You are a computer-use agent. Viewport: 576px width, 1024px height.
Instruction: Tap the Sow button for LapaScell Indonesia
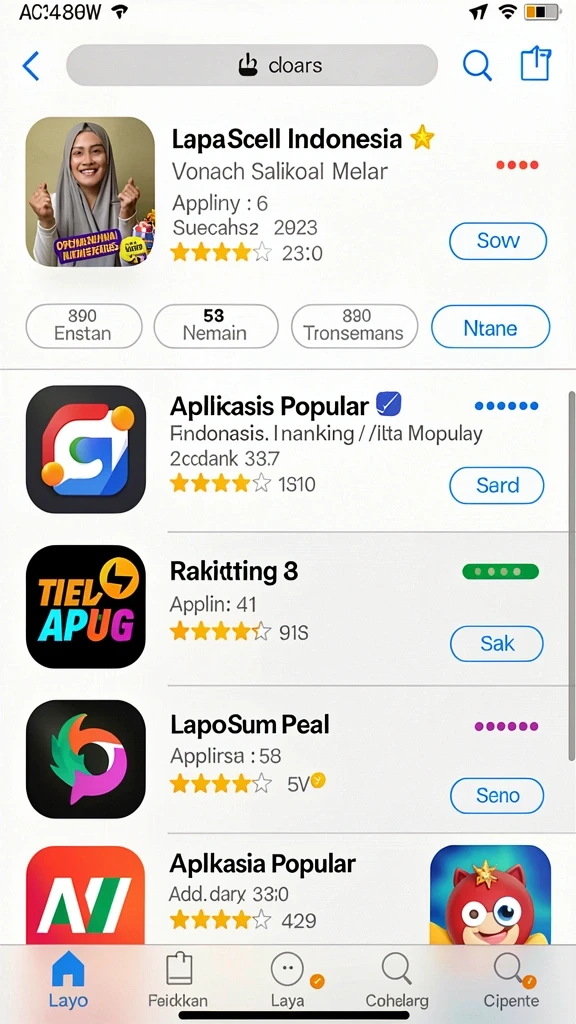tap(498, 241)
